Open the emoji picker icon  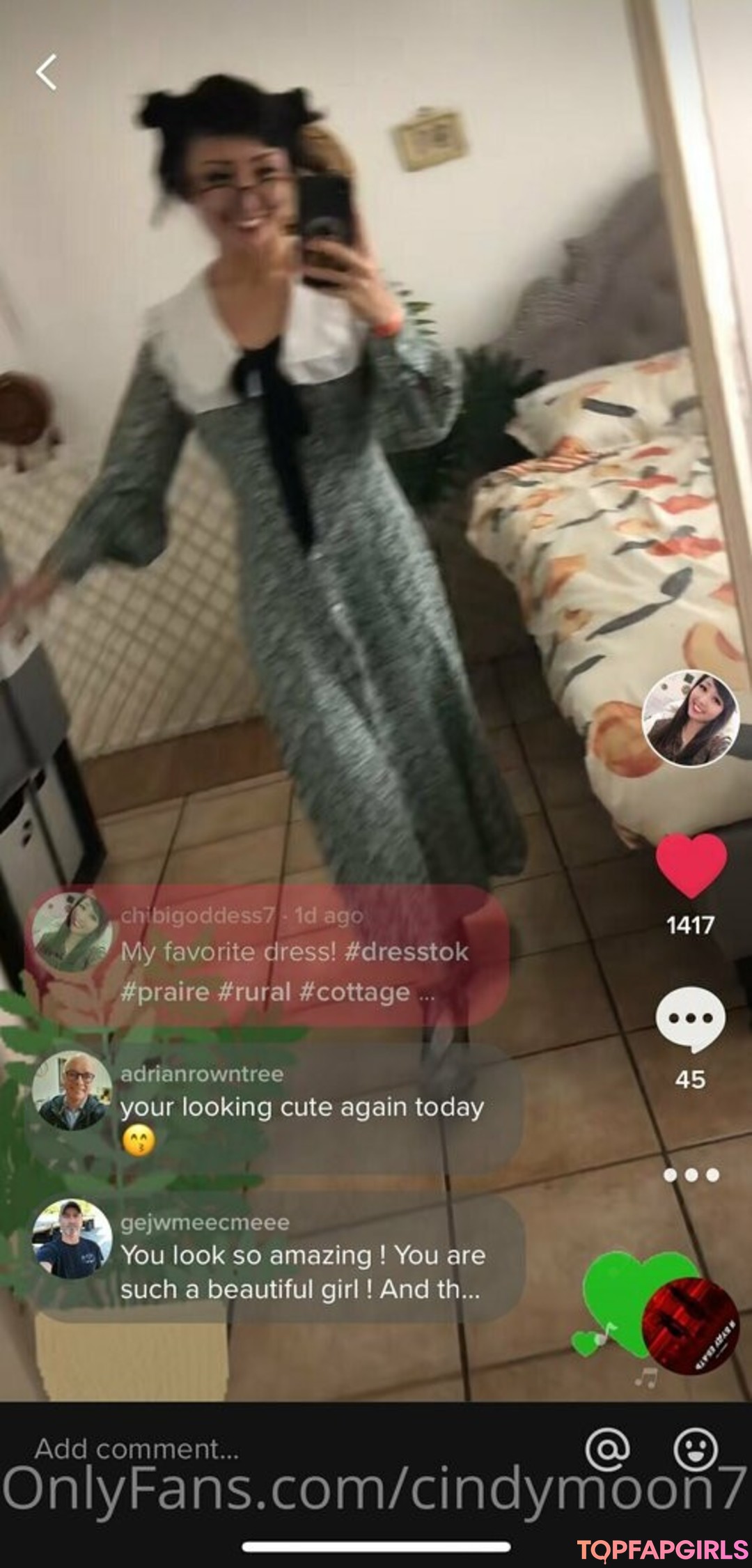695,1449
